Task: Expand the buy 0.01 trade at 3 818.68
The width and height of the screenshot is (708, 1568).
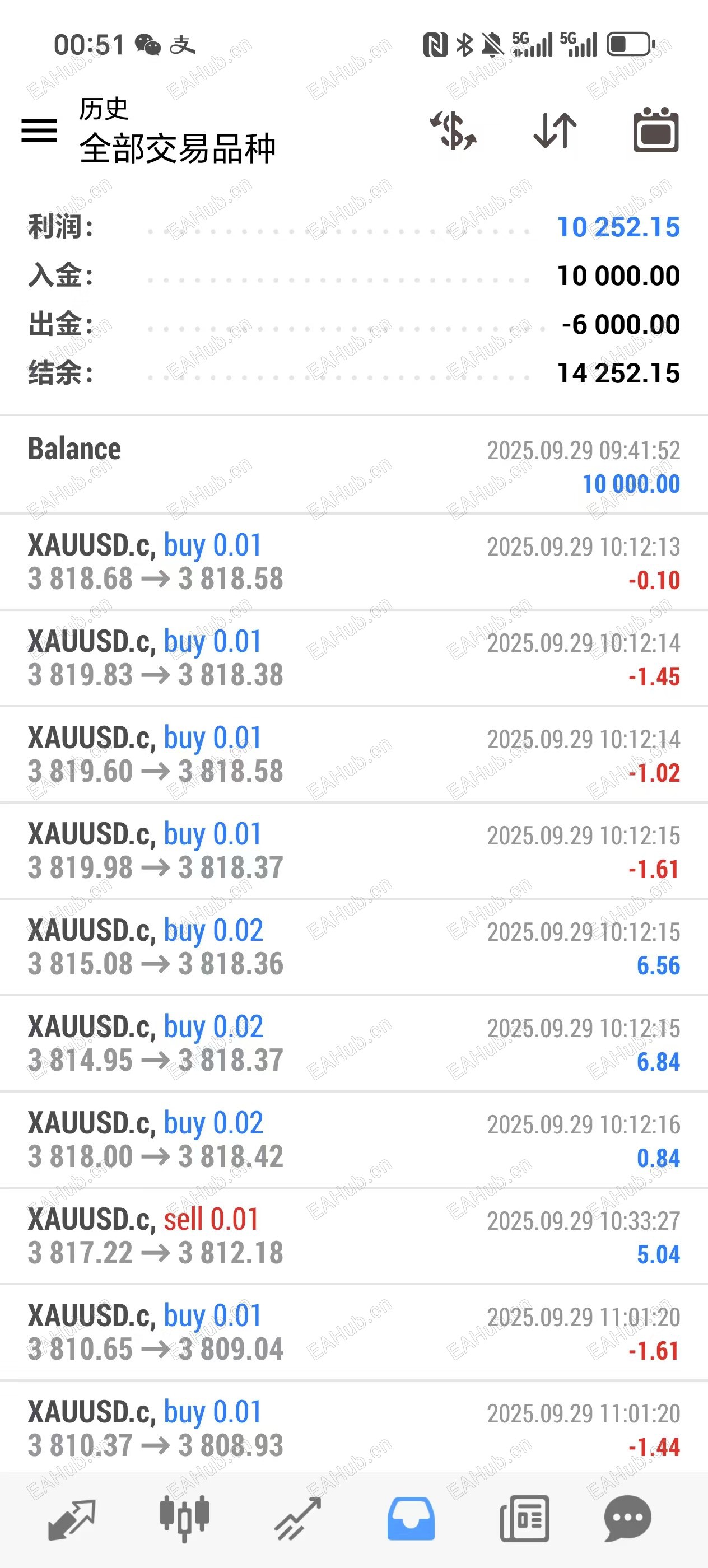Action: click(x=353, y=562)
